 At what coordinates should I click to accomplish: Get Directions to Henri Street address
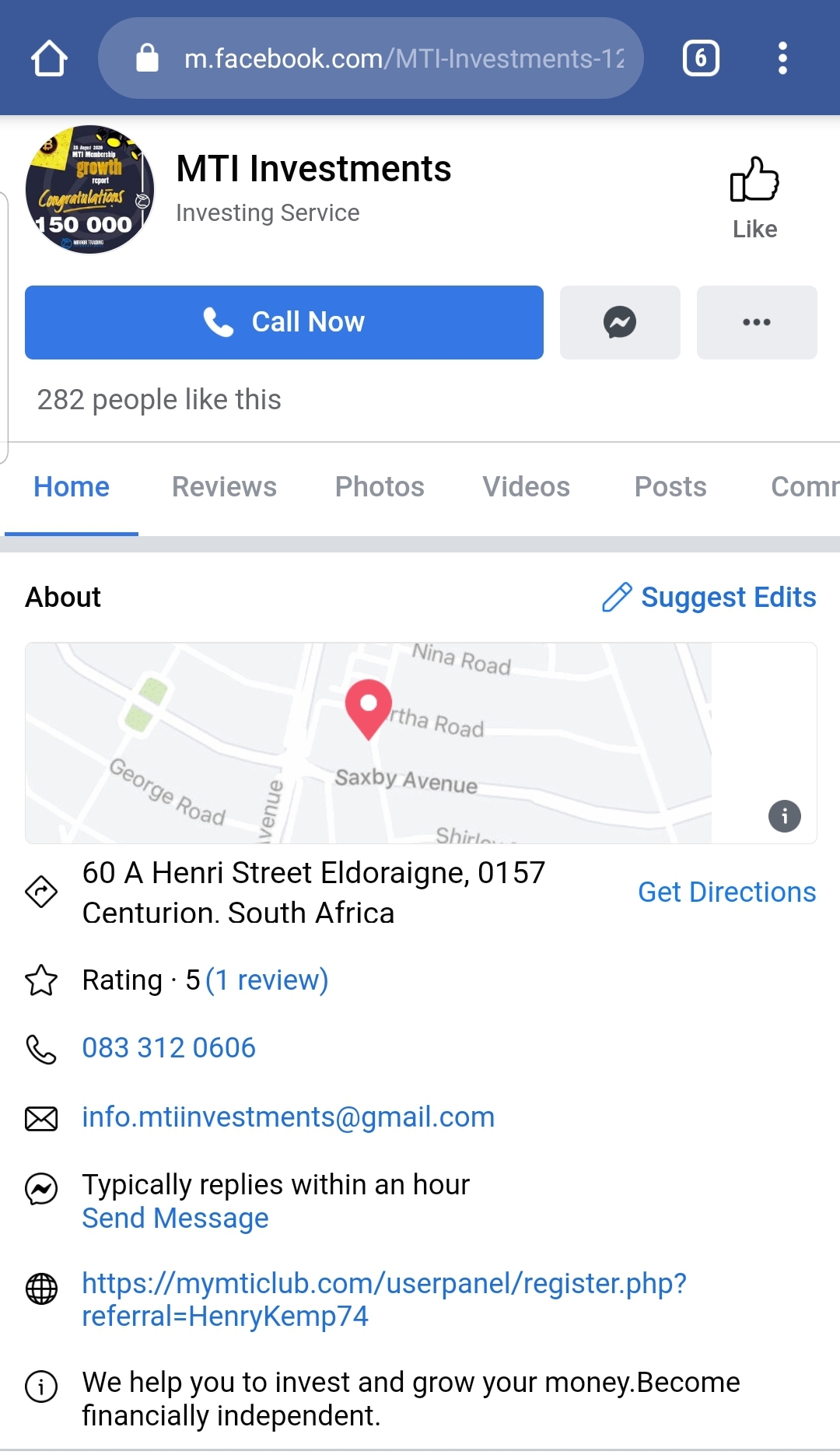[x=726, y=892]
